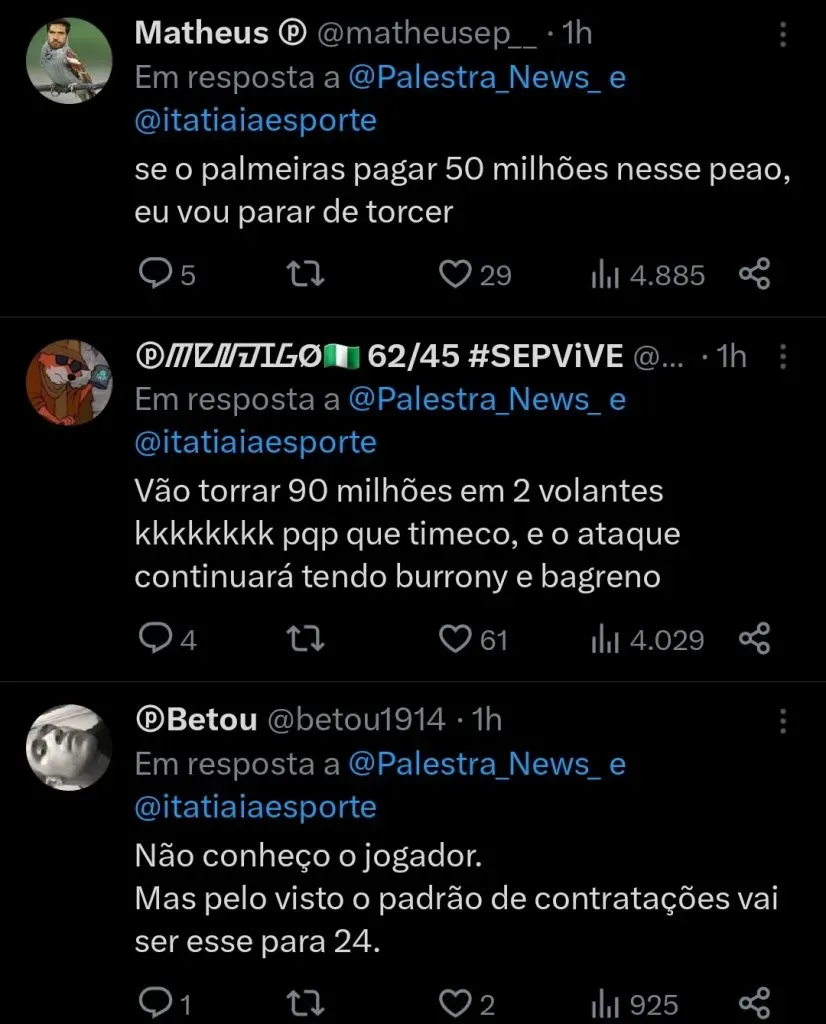Open overflow menu on Betou's tweet
Image resolution: width=826 pixels, height=1024 pixels.
783,720
